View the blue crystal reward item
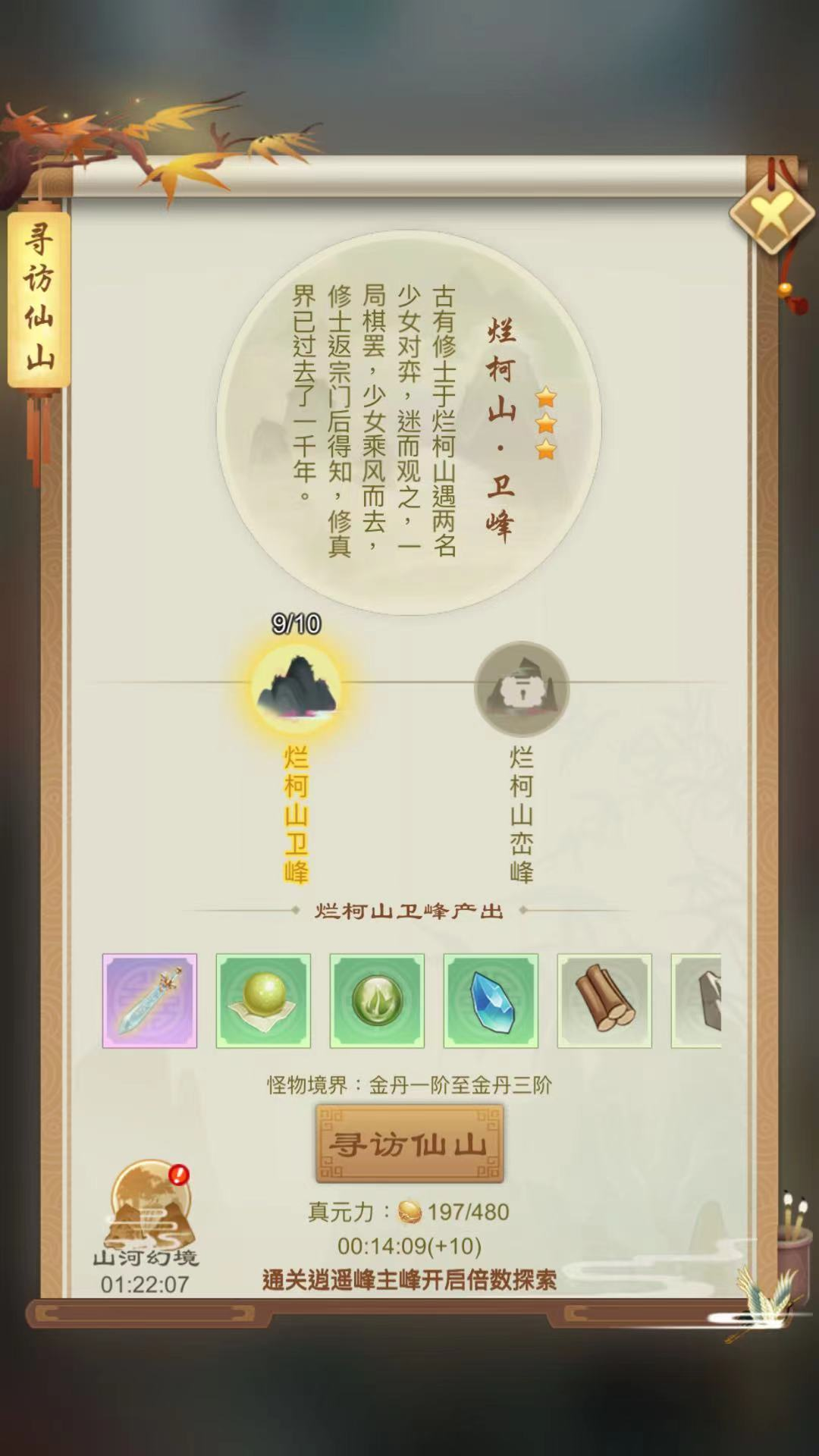Screen dimensions: 819x1456 pyautogui.click(x=491, y=1001)
